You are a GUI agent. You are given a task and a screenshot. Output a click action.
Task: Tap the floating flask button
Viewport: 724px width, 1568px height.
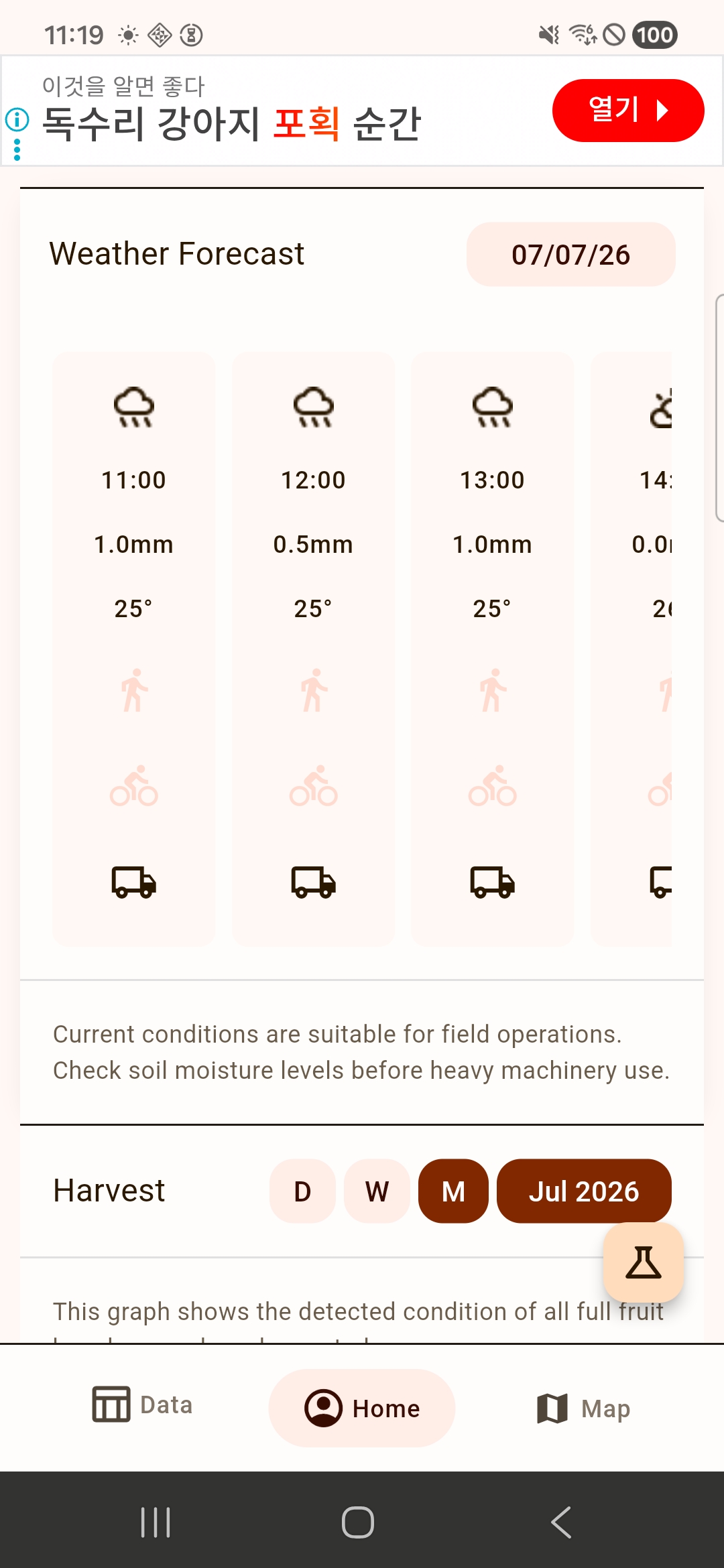pyautogui.click(x=644, y=1262)
